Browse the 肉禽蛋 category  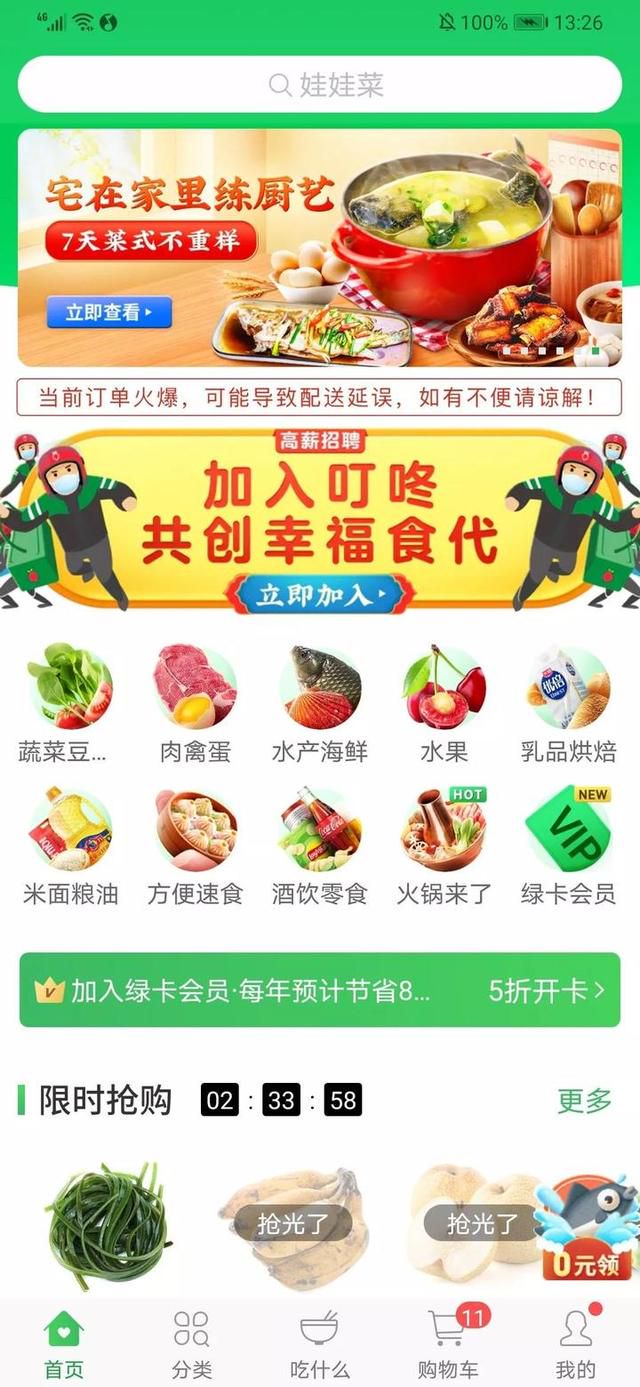195,704
